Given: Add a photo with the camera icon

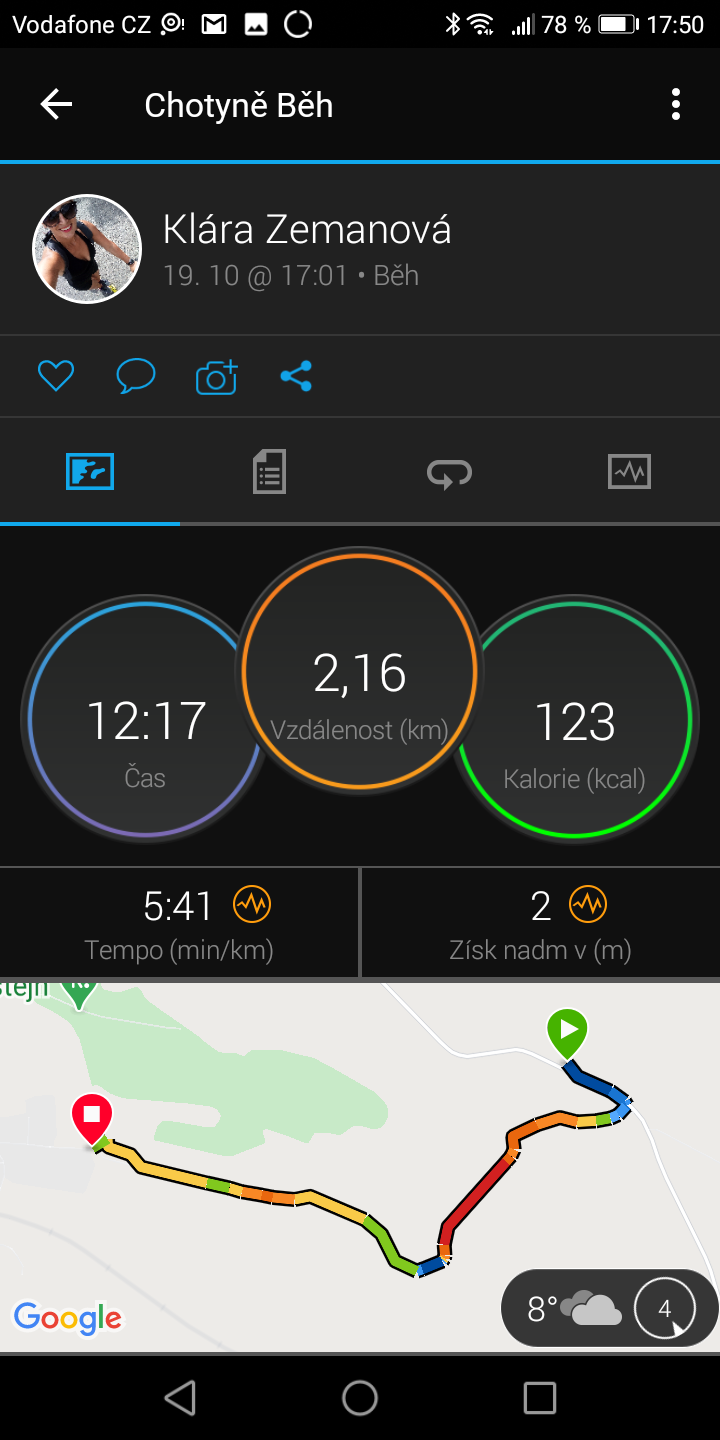Looking at the screenshot, I should [x=216, y=376].
